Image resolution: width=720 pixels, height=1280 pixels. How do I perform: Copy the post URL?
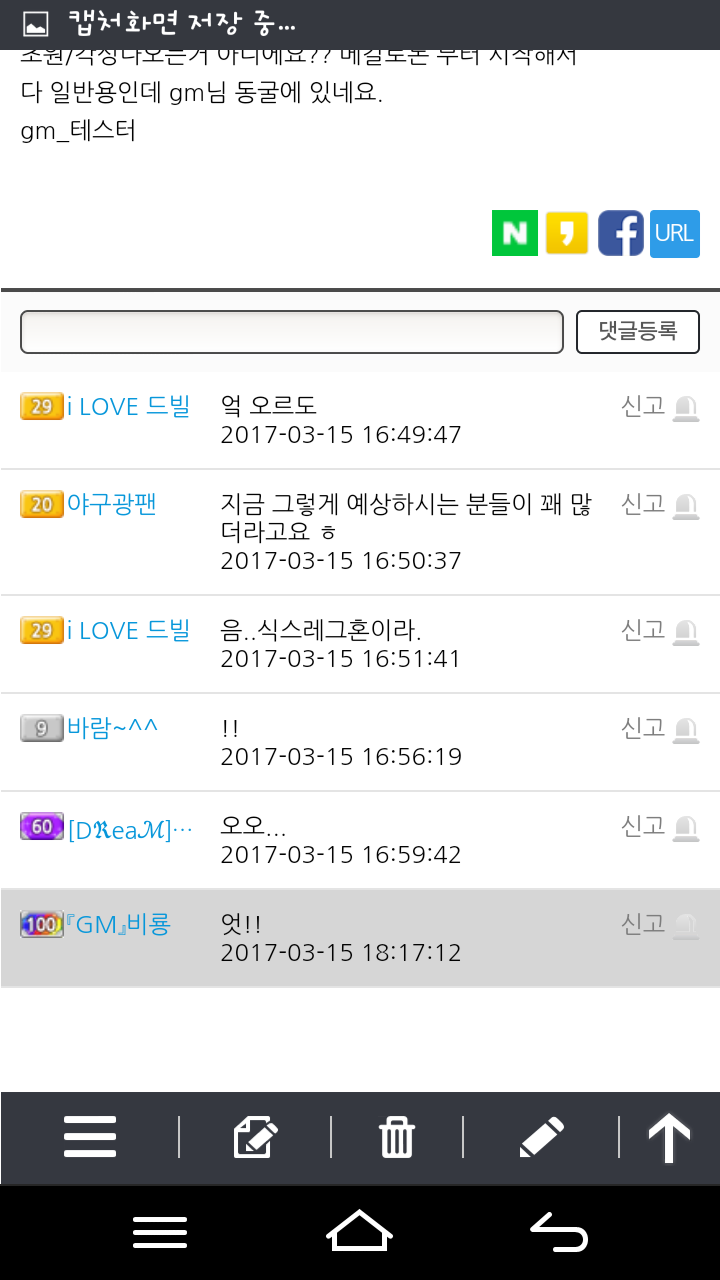[674, 233]
